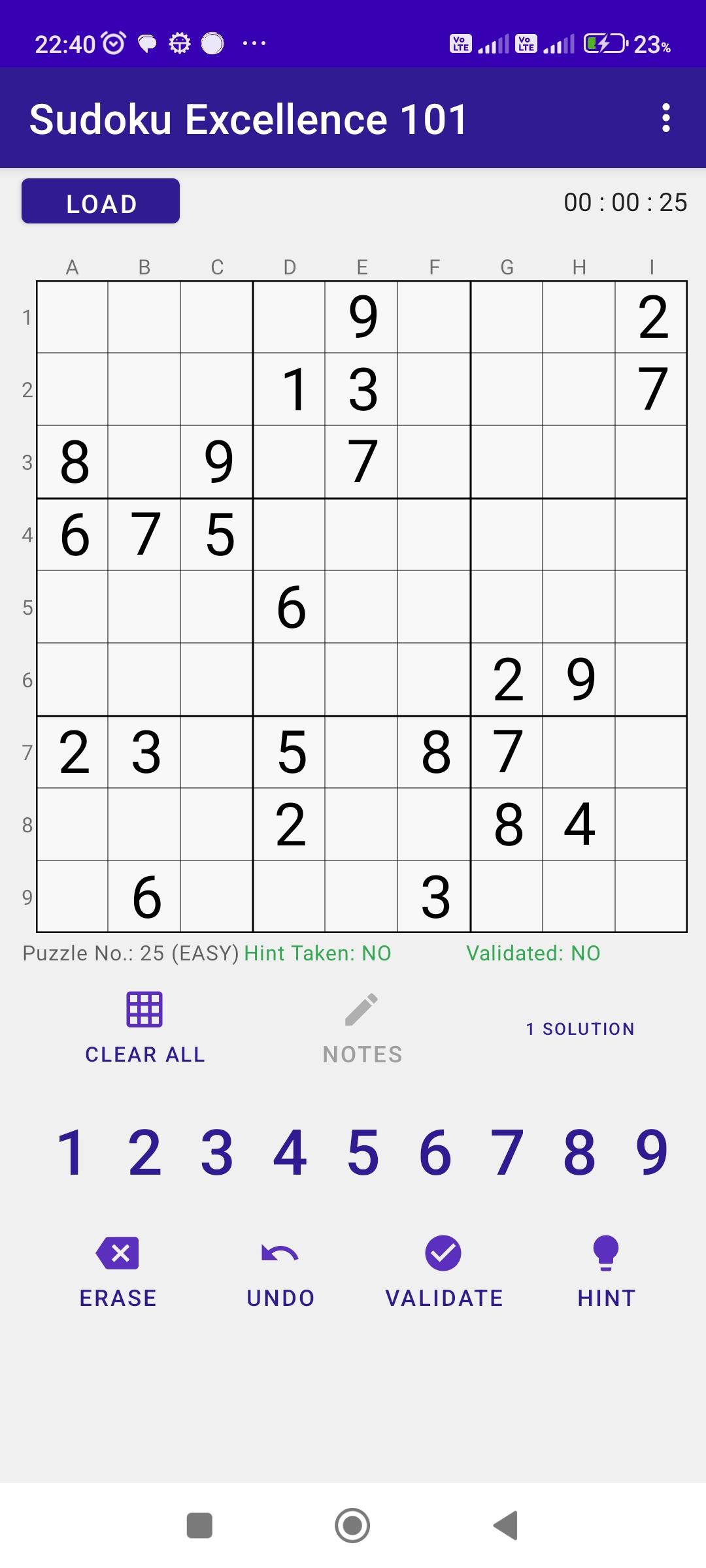Get a hint
The height and width of the screenshot is (1568, 706).
point(606,1271)
